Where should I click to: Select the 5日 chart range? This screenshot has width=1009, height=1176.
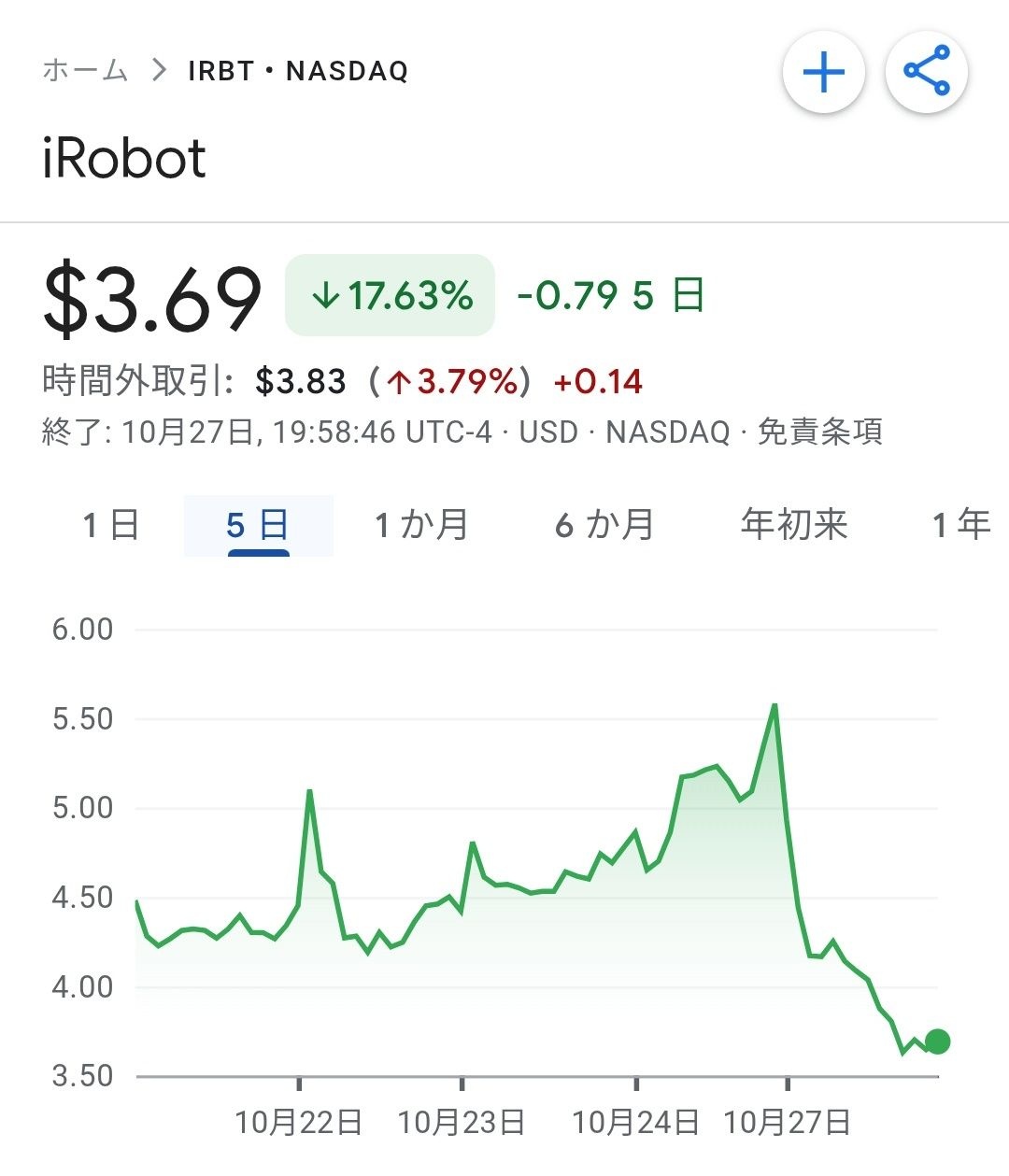[x=258, y=525]
